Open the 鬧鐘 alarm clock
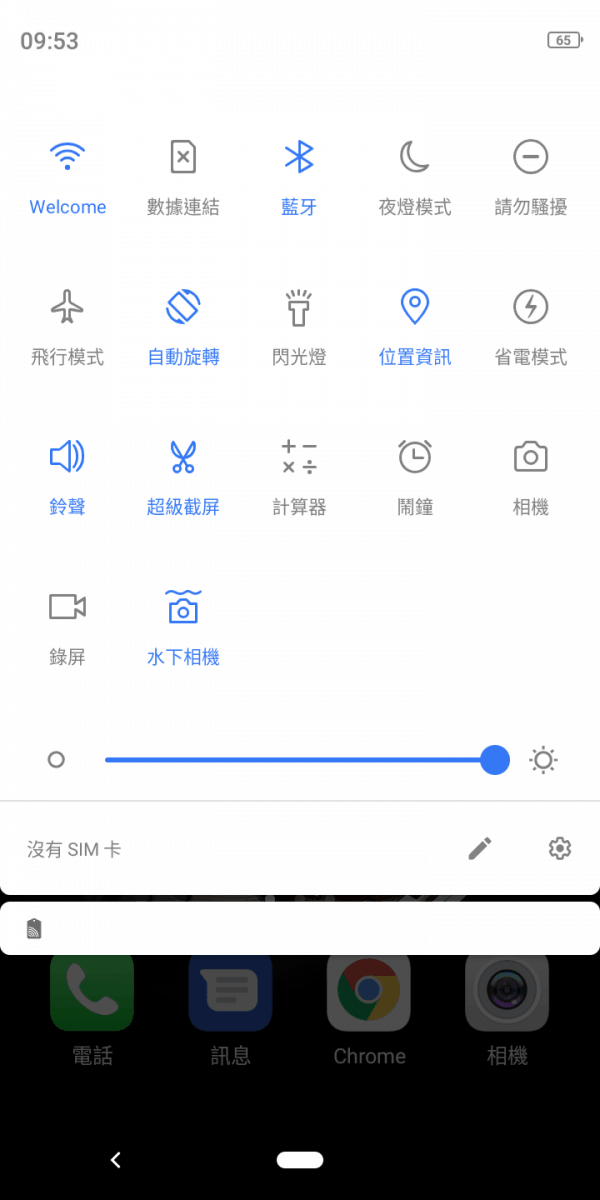600x1200 pixels. 415,457
